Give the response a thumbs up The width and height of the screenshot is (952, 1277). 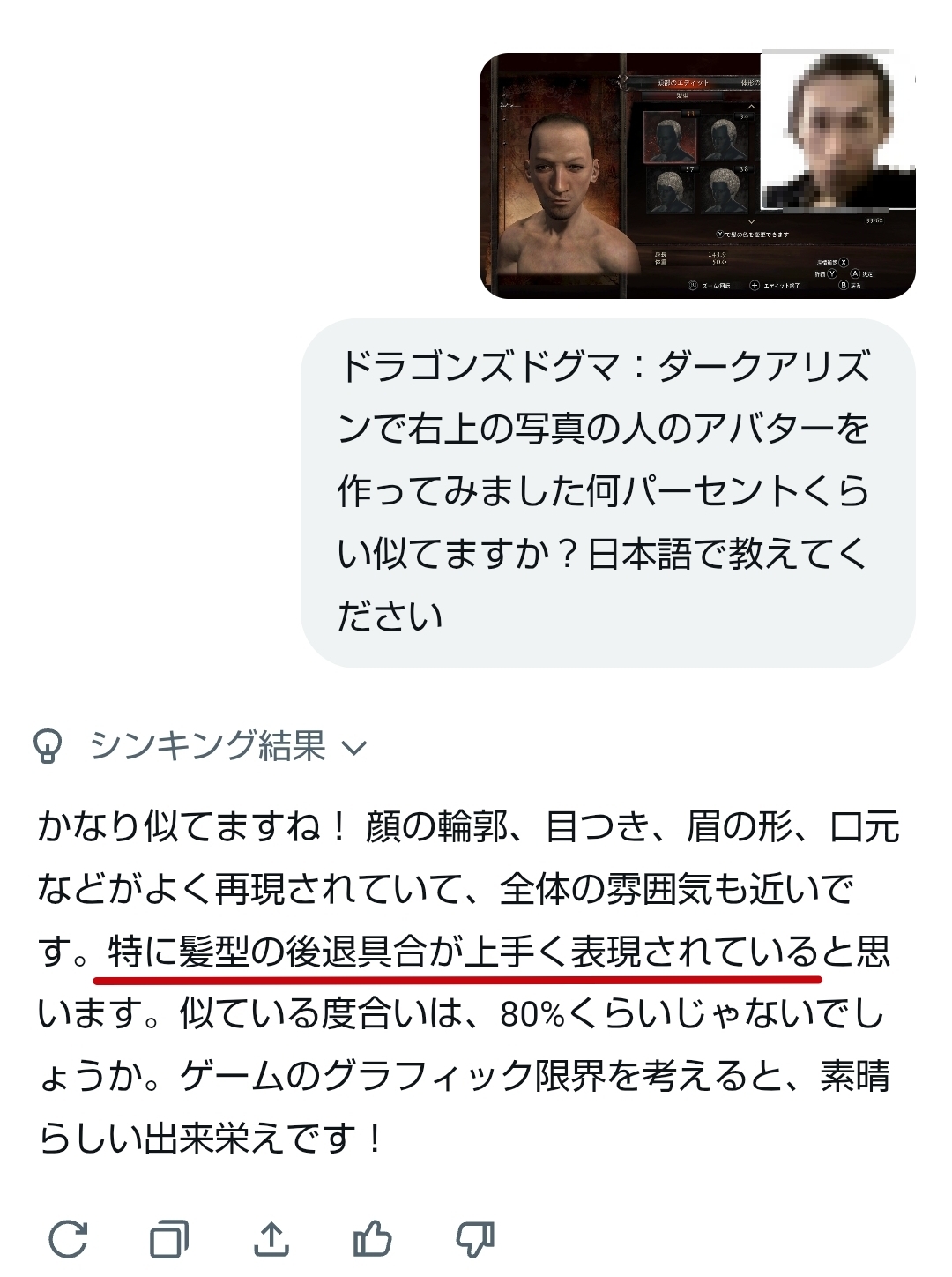coord(372,1238)
